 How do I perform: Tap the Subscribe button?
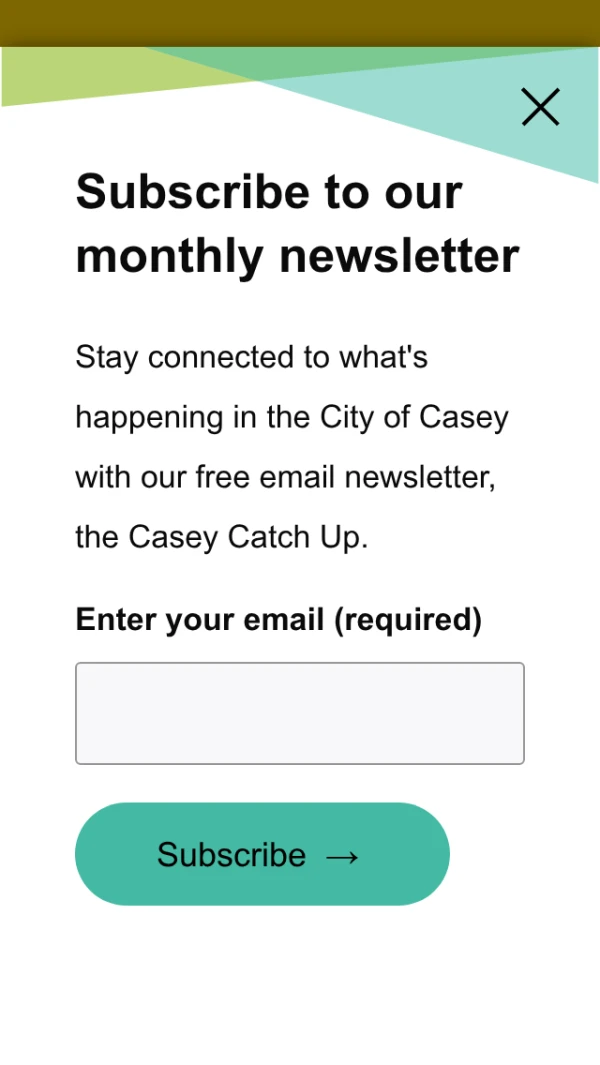tap(262, 854)
